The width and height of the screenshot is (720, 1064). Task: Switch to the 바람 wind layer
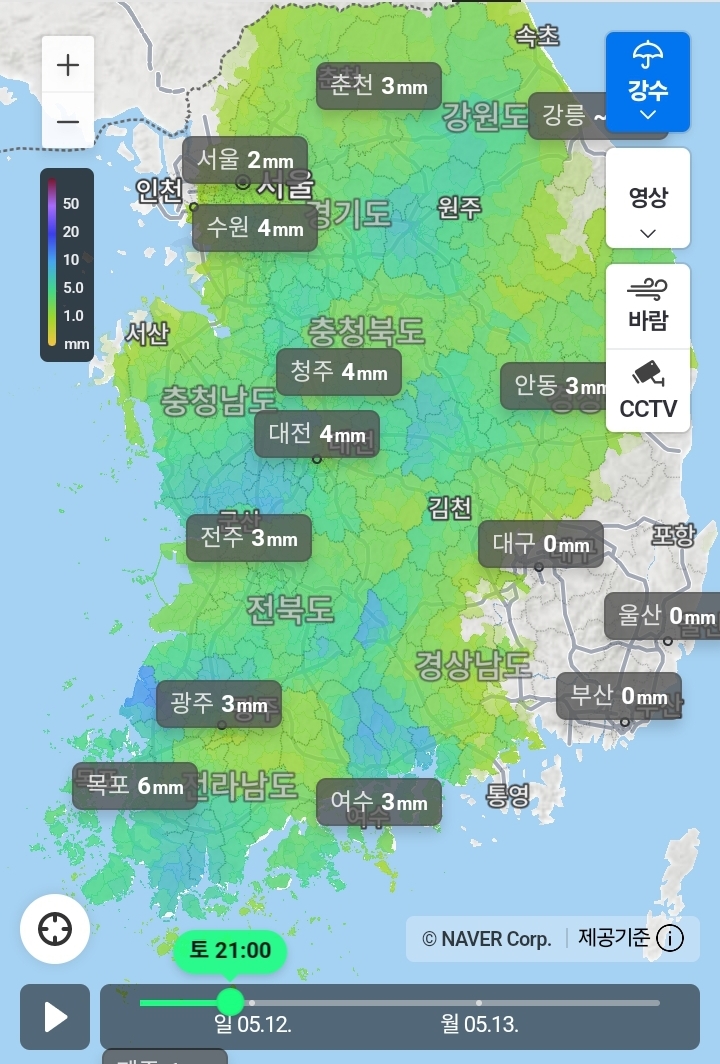coord(648,307)
